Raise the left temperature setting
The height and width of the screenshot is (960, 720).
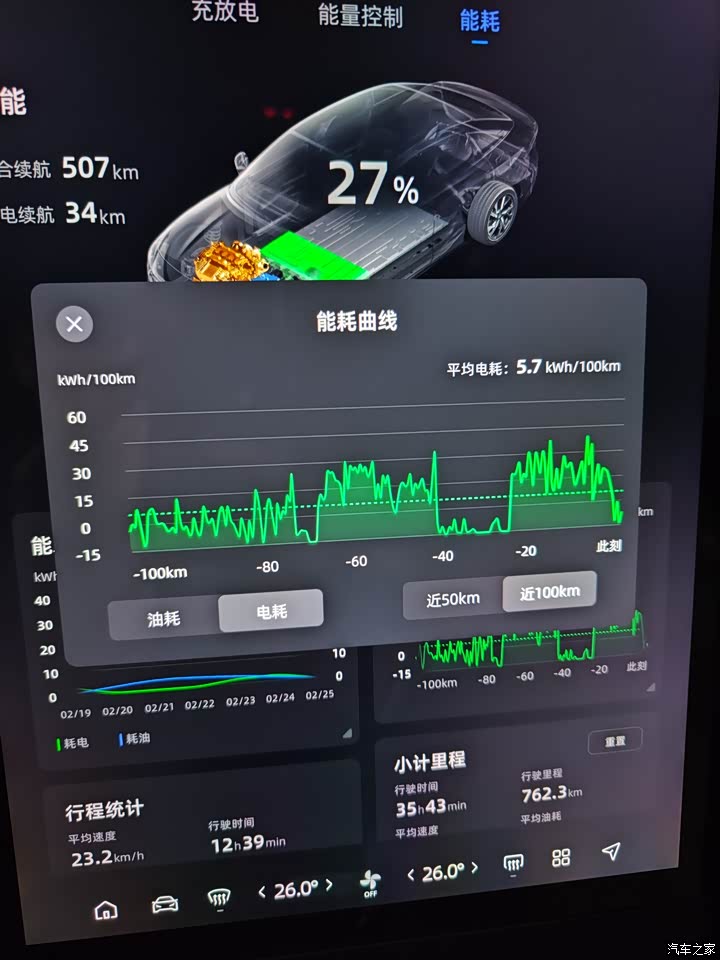click(329, 885)
